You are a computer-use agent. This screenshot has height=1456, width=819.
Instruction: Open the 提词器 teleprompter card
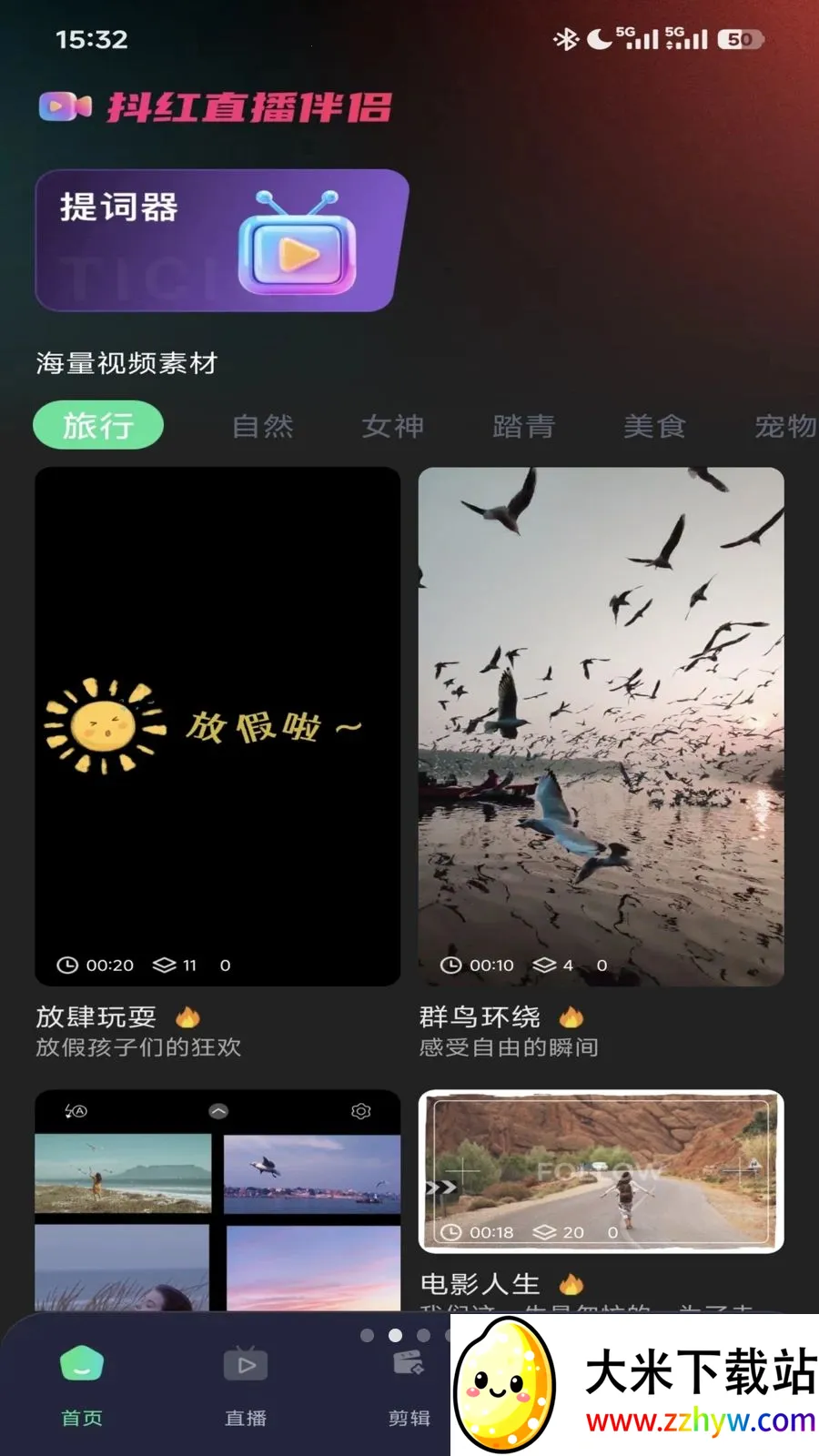[220, 240]
